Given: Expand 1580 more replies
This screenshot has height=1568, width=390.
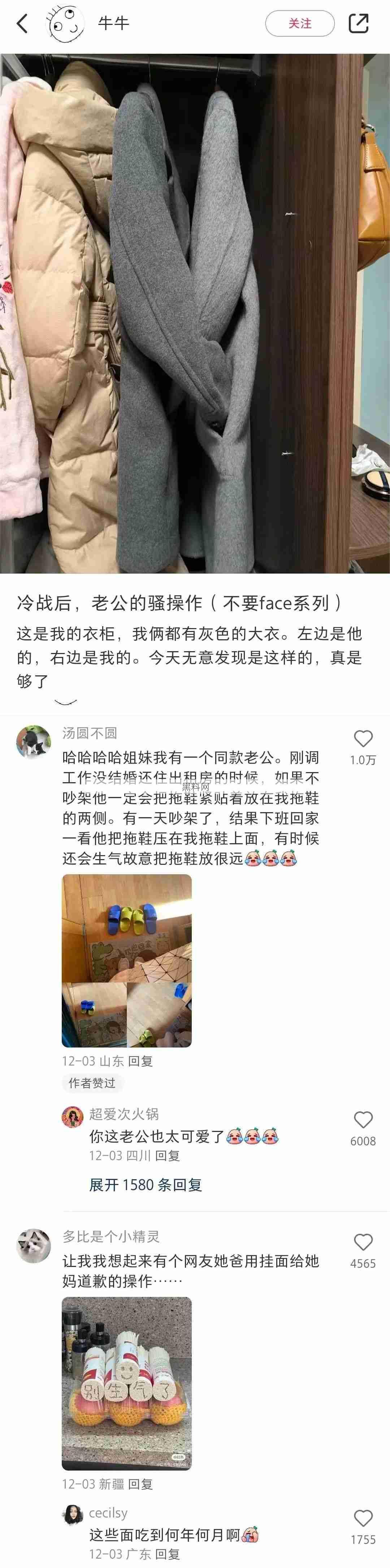Looking at the screenshot, I should pyautogui.click(x=146, y=1185).
